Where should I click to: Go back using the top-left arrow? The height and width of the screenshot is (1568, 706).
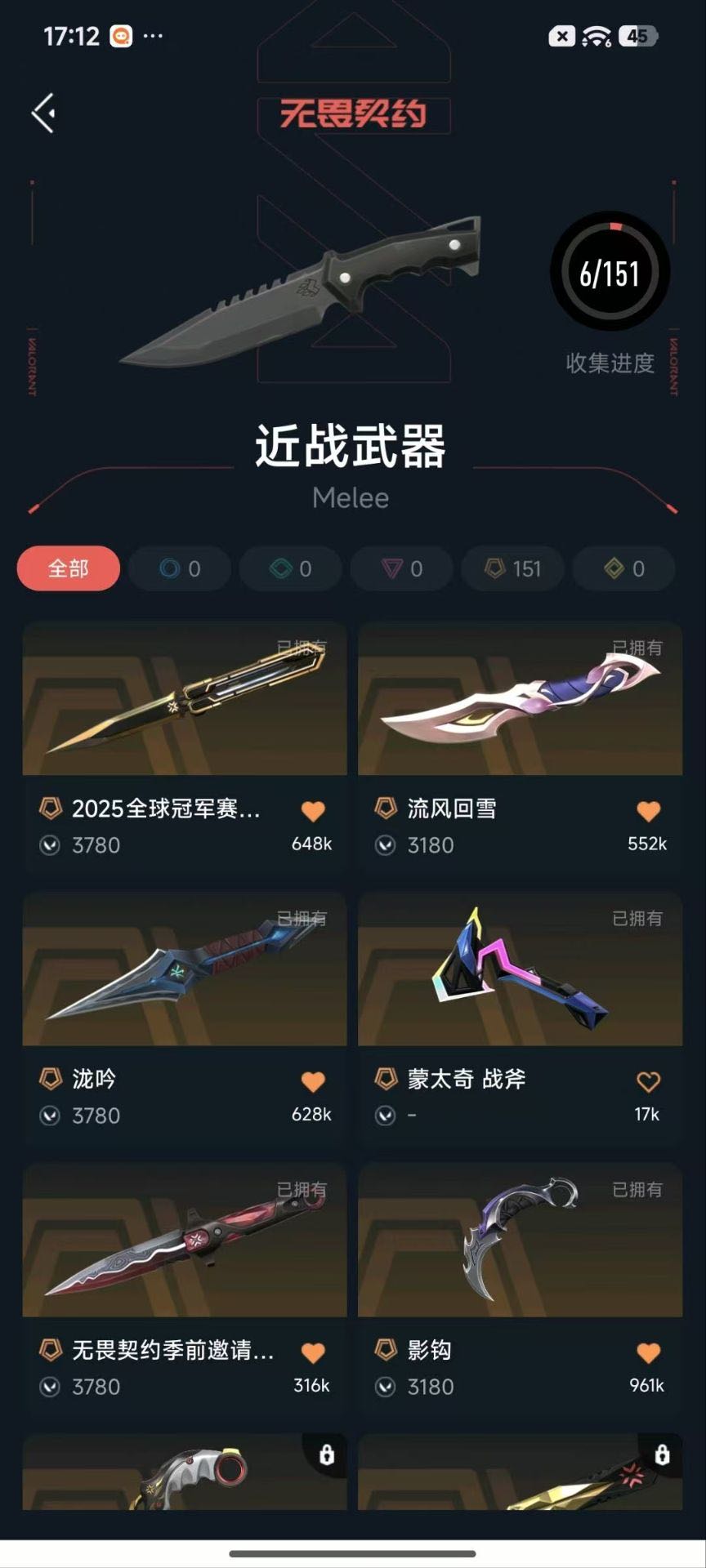pos(44,113)
